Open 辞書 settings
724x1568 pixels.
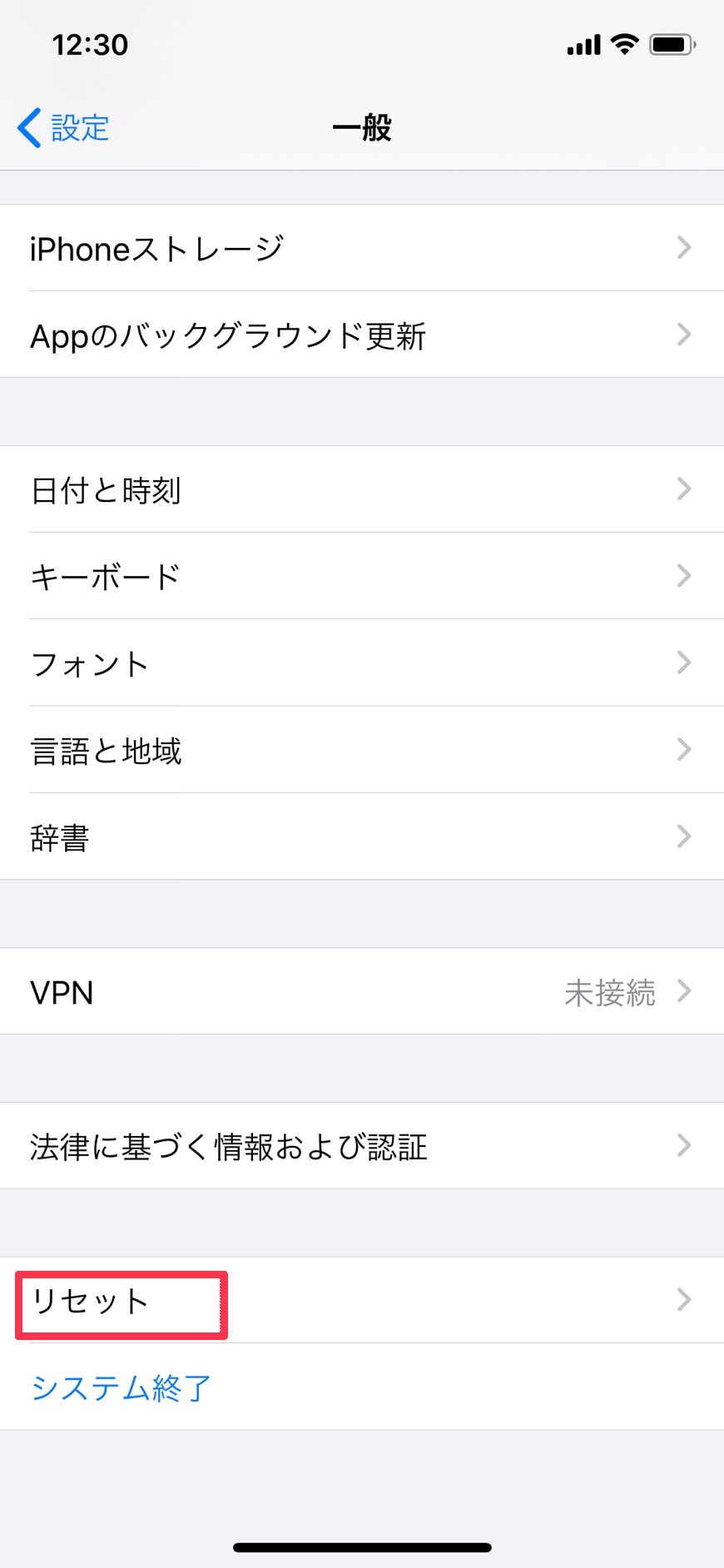pyautogui.click(x=361, y=836)
